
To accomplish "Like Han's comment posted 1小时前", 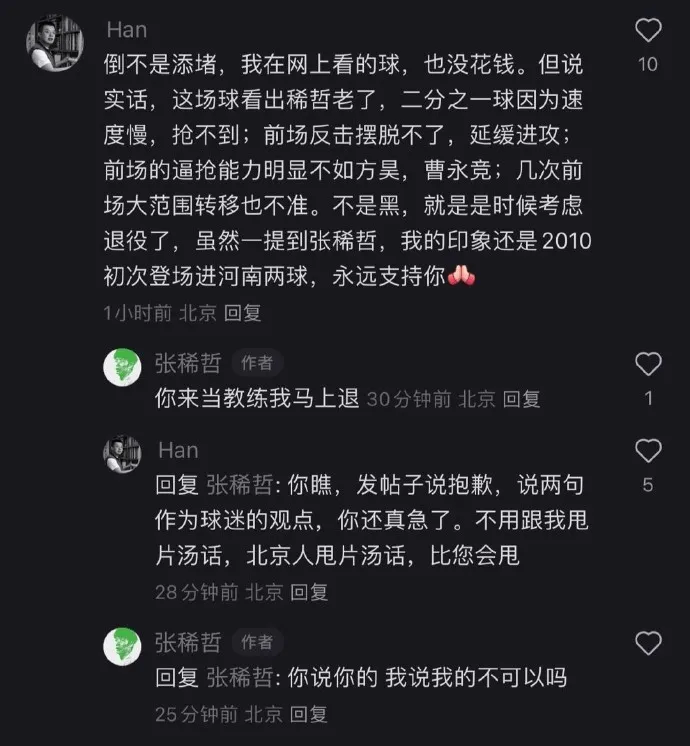I will tap(648, 31).
